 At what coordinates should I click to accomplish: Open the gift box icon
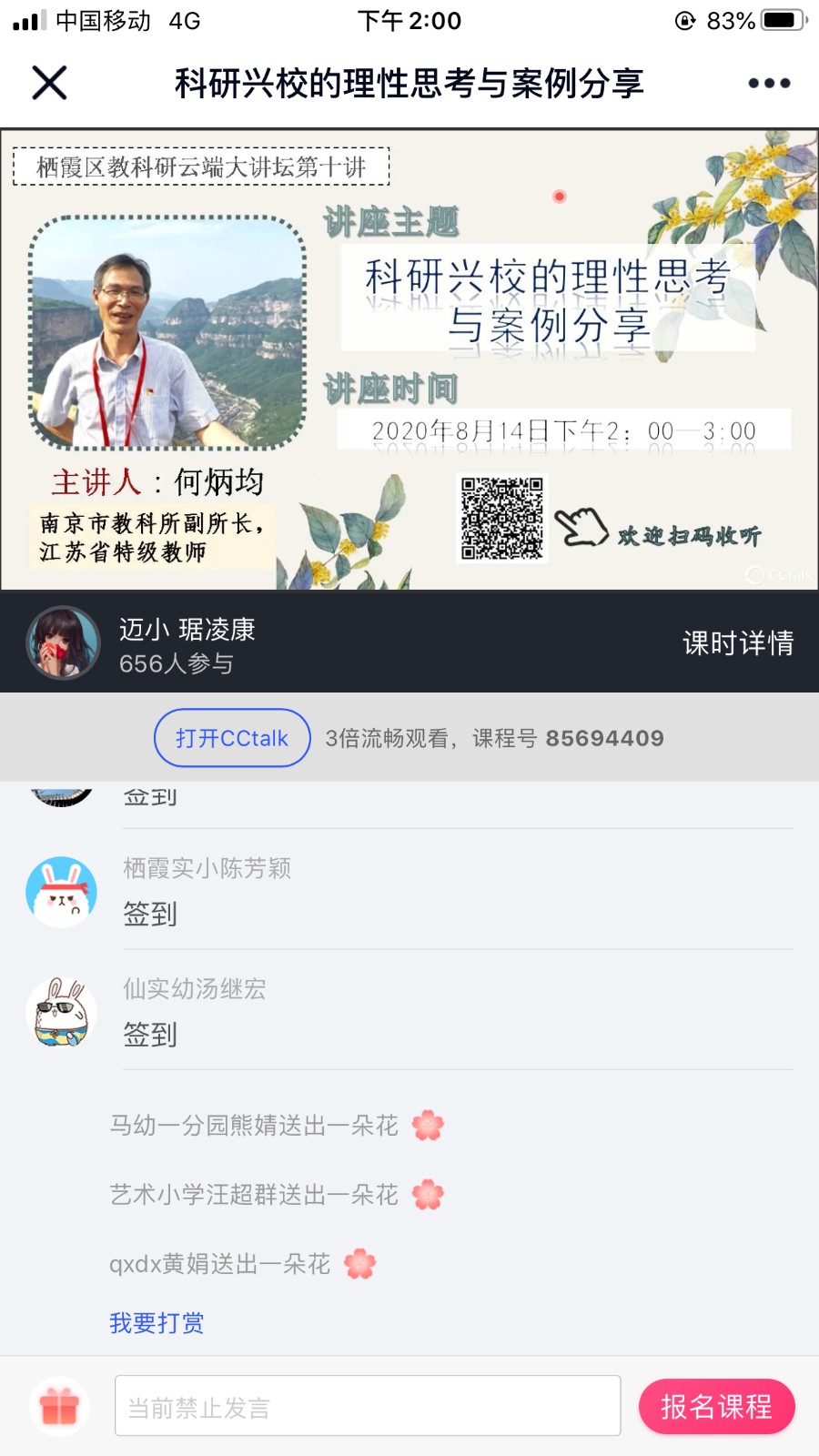tap(60, 1407)
